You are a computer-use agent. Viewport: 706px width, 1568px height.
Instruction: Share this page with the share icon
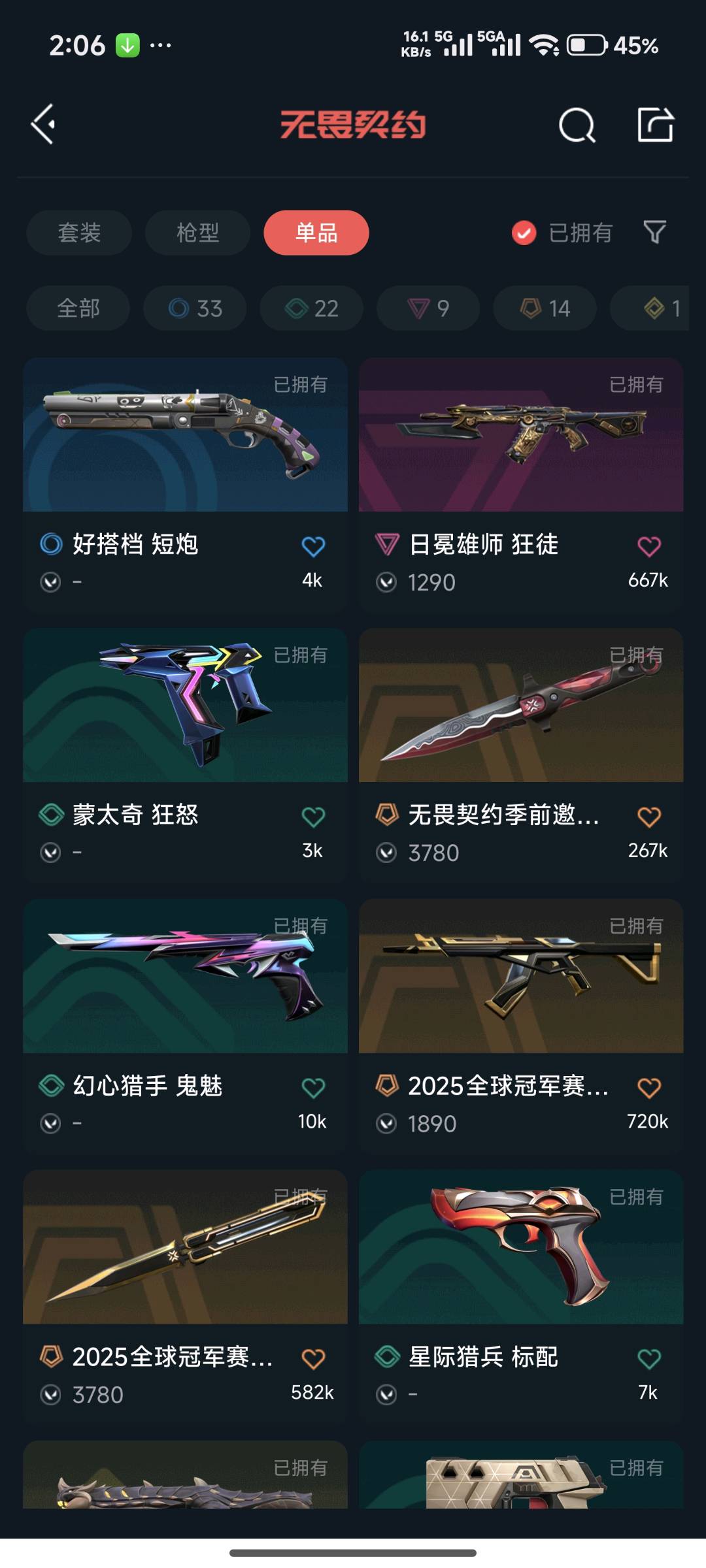[x=655, y=124]
